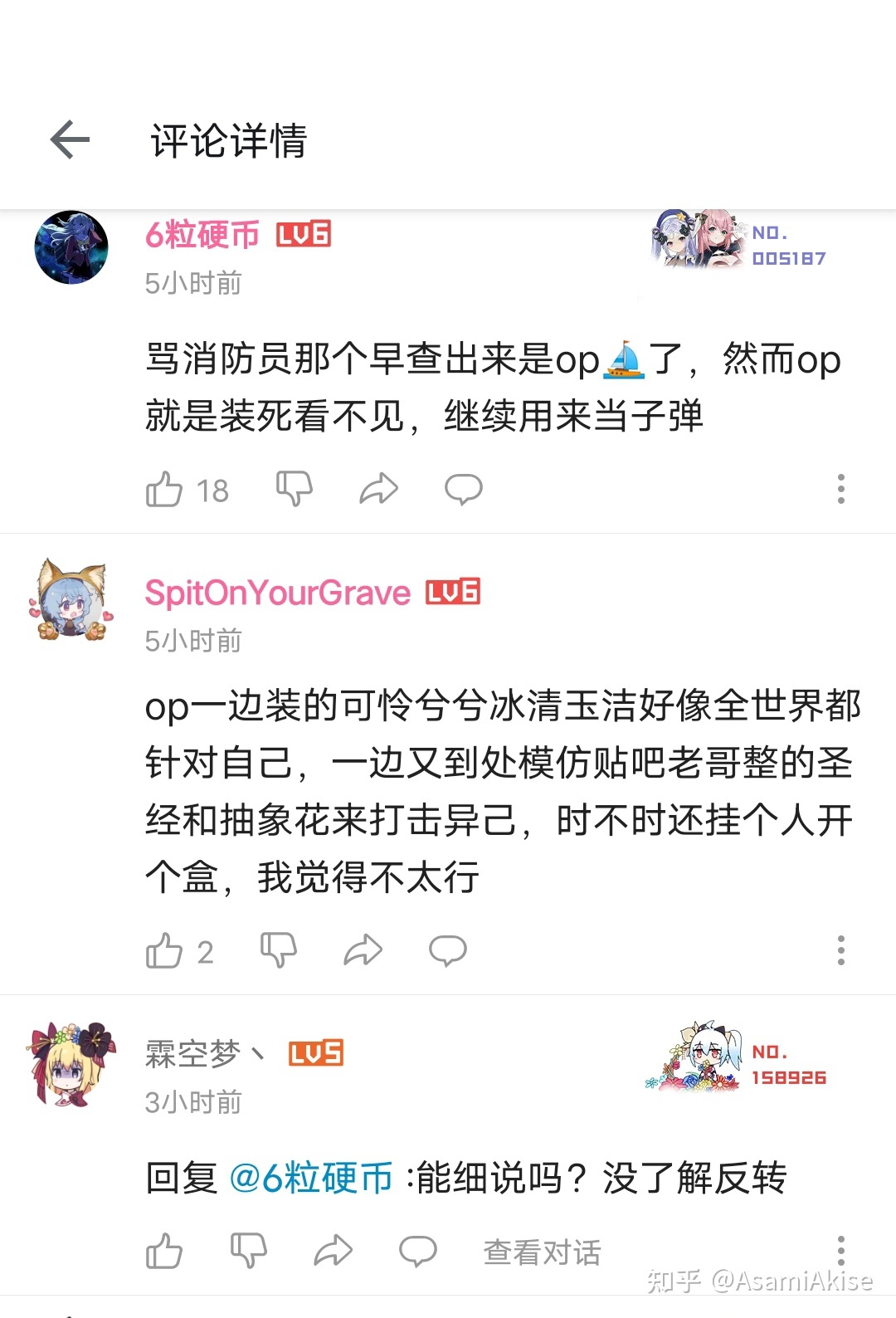Viewport: 896px width, 1318px height.
Task: Like SpitOnYourGrave's comment
Action: coord(164,951)
